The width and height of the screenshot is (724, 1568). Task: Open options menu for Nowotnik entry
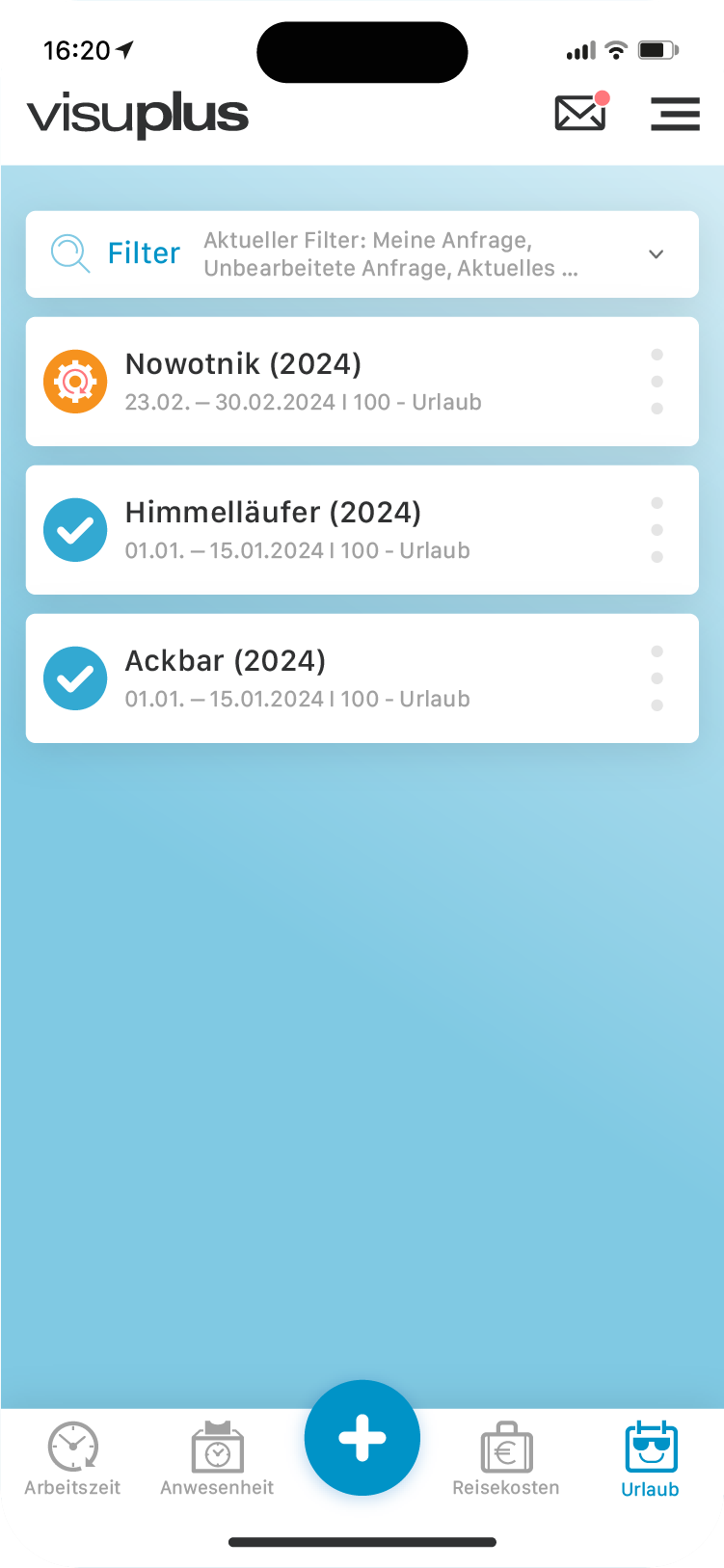coord(657,382)
